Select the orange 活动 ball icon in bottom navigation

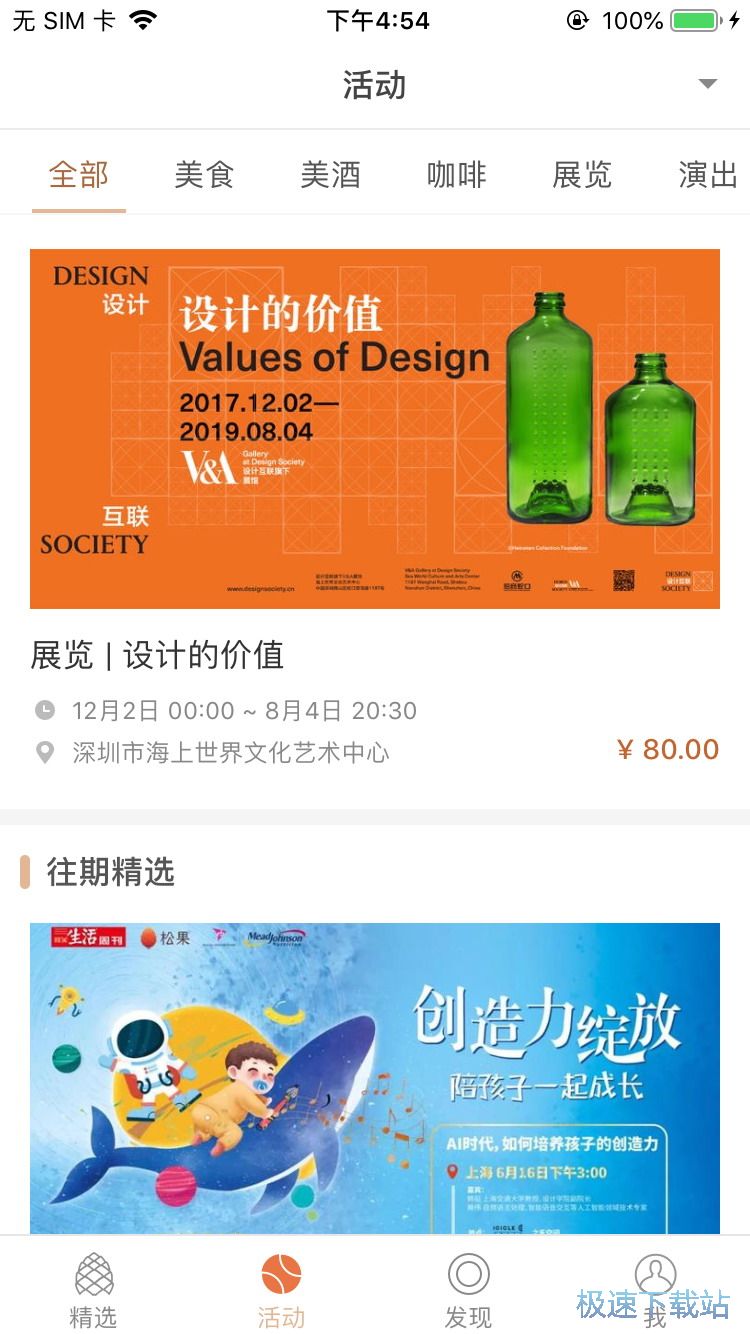pos(280,1275)
